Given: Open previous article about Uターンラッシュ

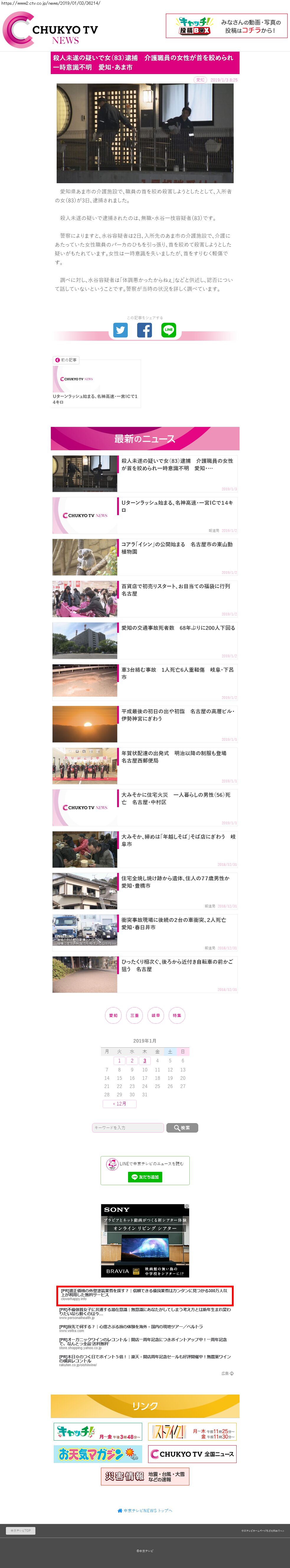Looking at the screenshot, I should click(x=96, y=384).
